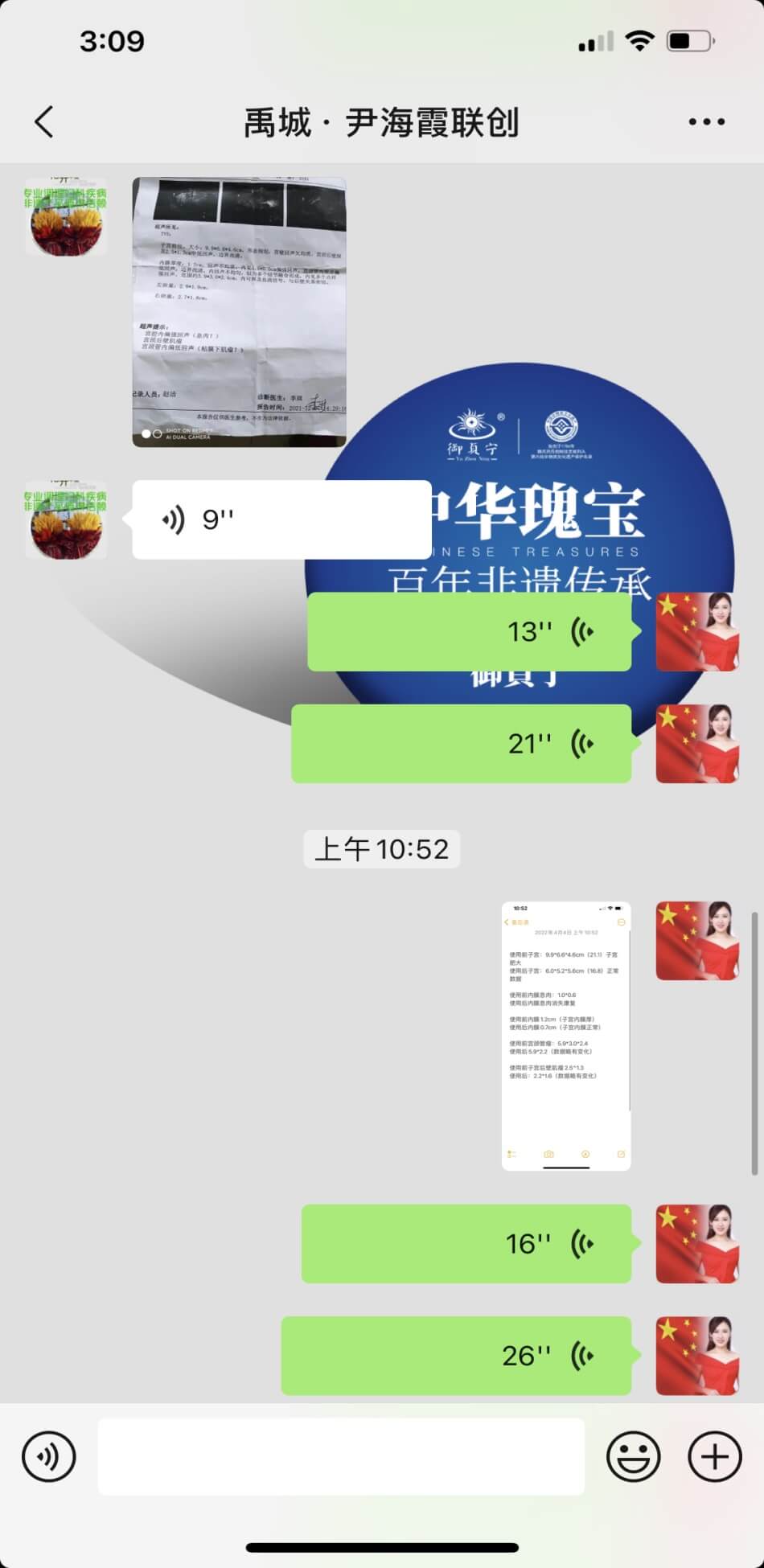Play the sent 21-second voice message
This screenshot has height=1568, width=764.
(x=461, y=744)
